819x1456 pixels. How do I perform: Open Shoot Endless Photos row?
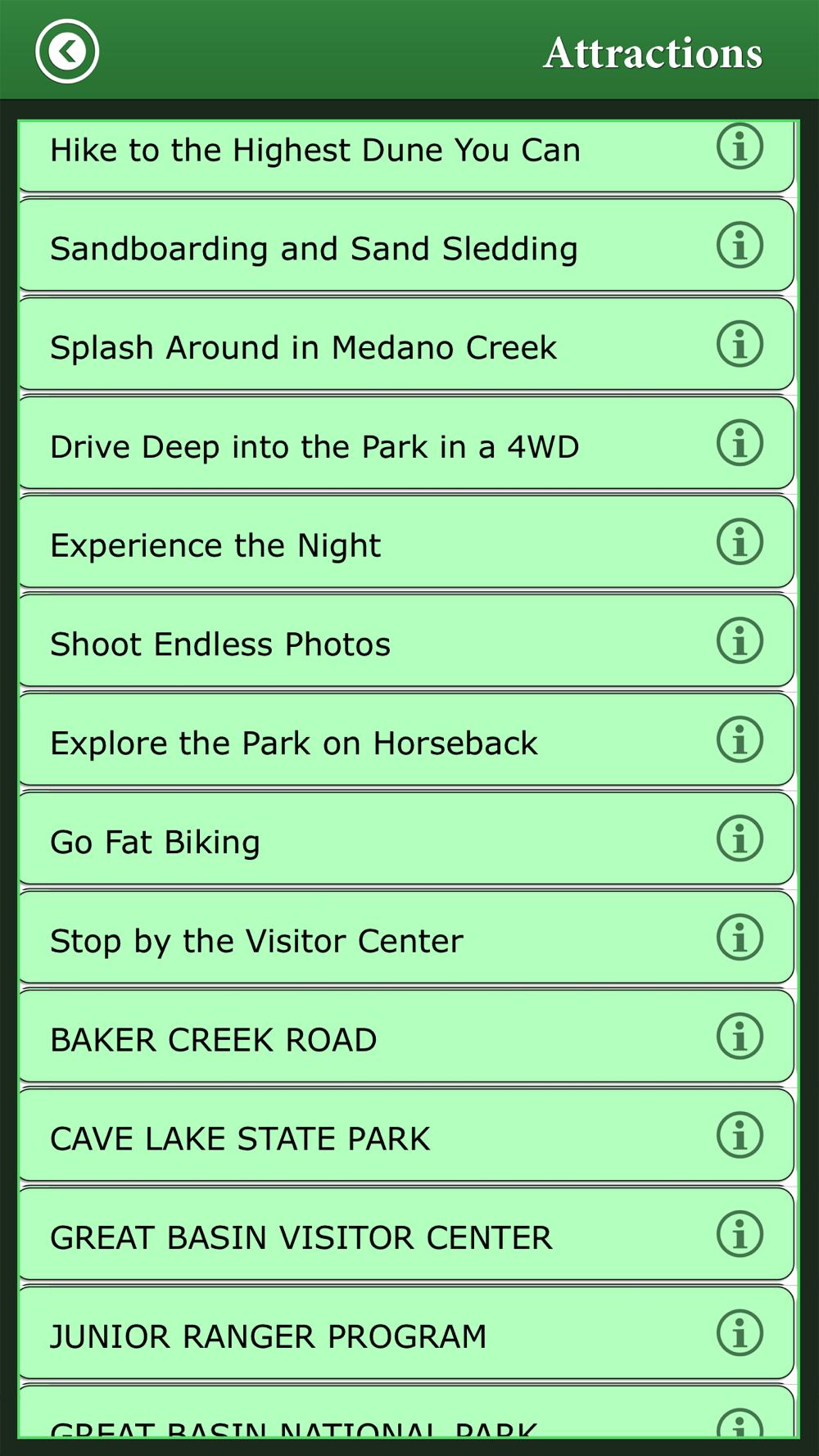406,640
